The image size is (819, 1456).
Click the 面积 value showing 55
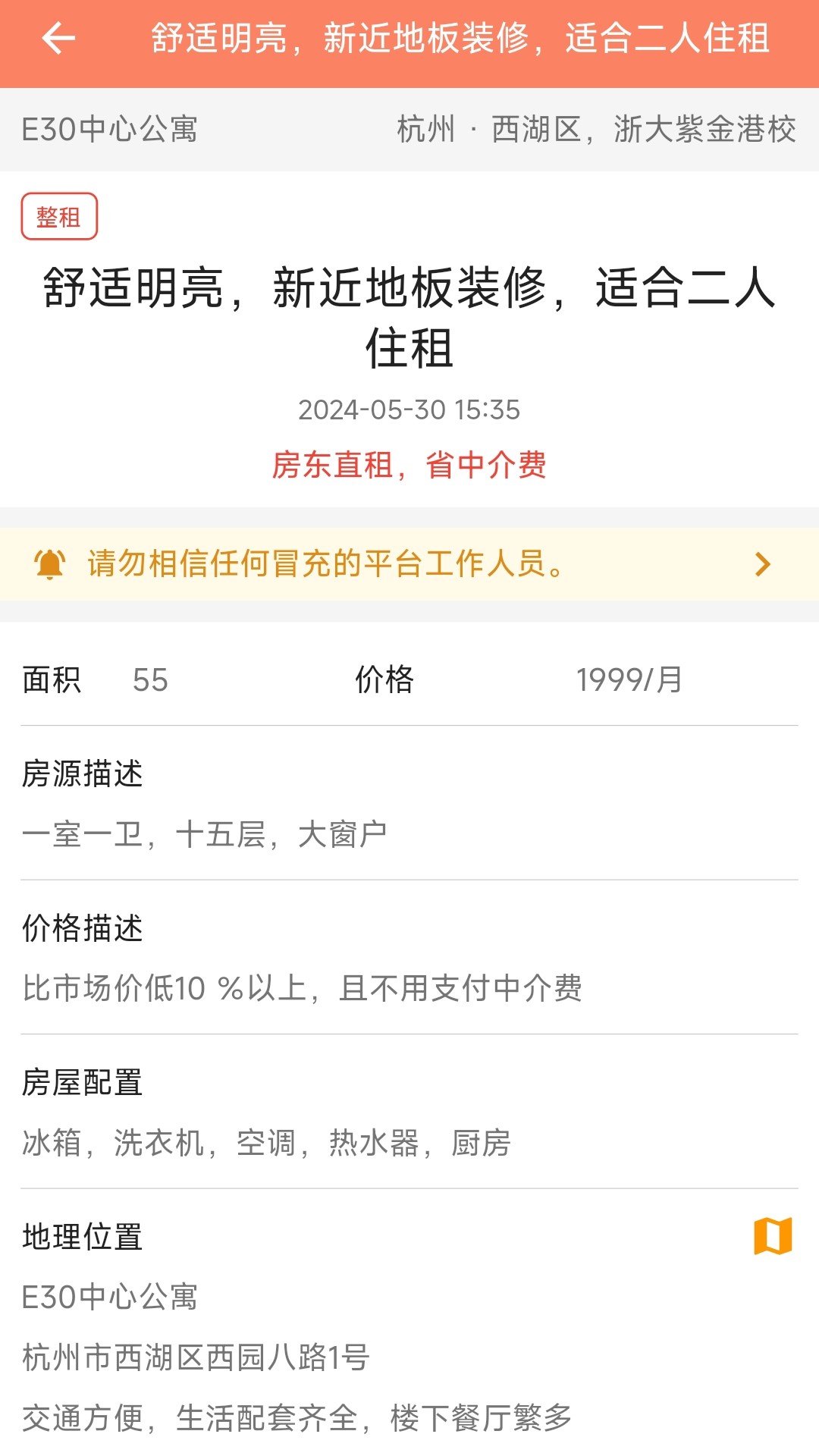click(x=147, y=682)
